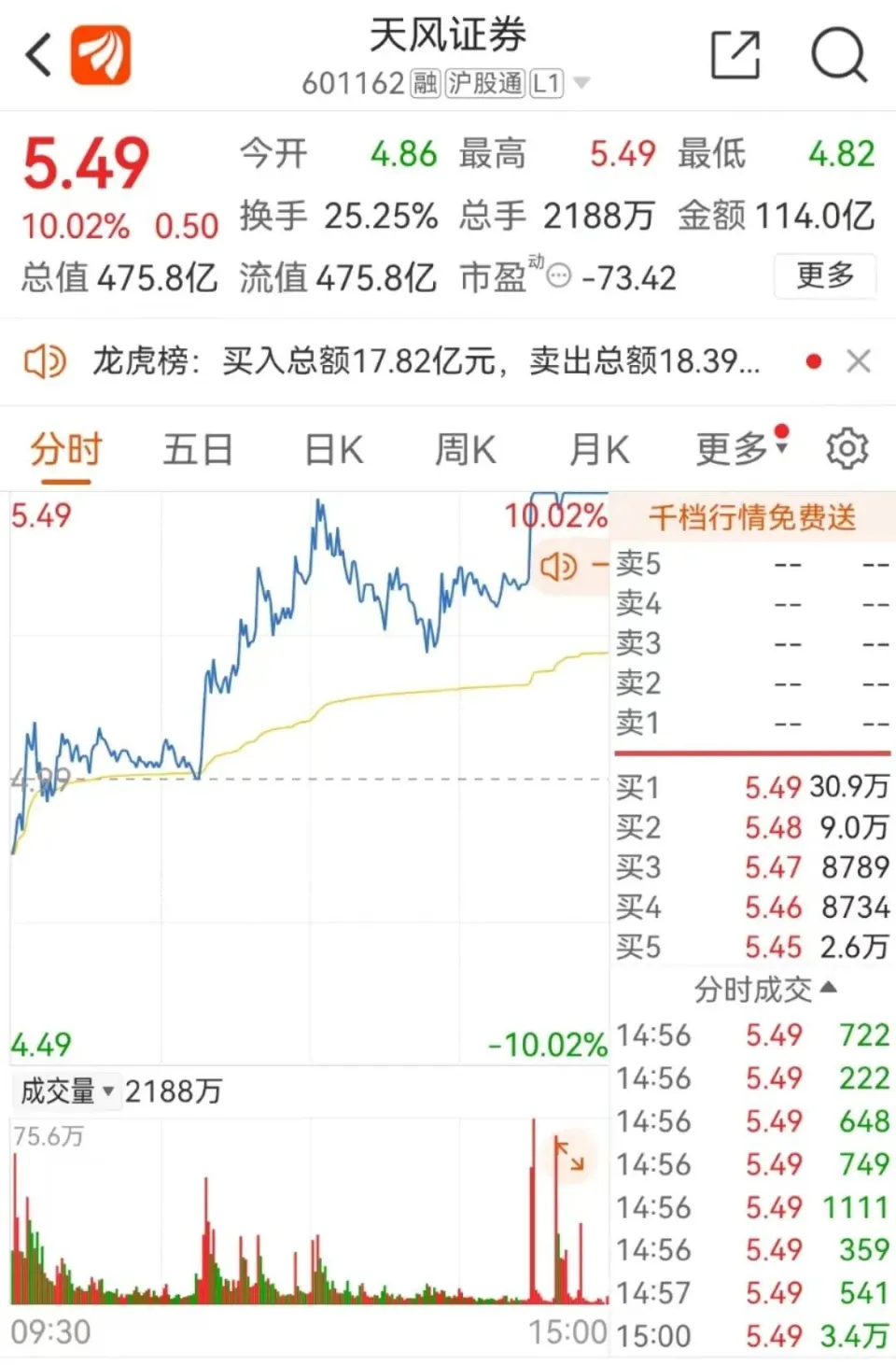Toggle the 分时成交 list expander
Image resolution: width=896 pixels, height=1365 pixels.
coord(765,989)
